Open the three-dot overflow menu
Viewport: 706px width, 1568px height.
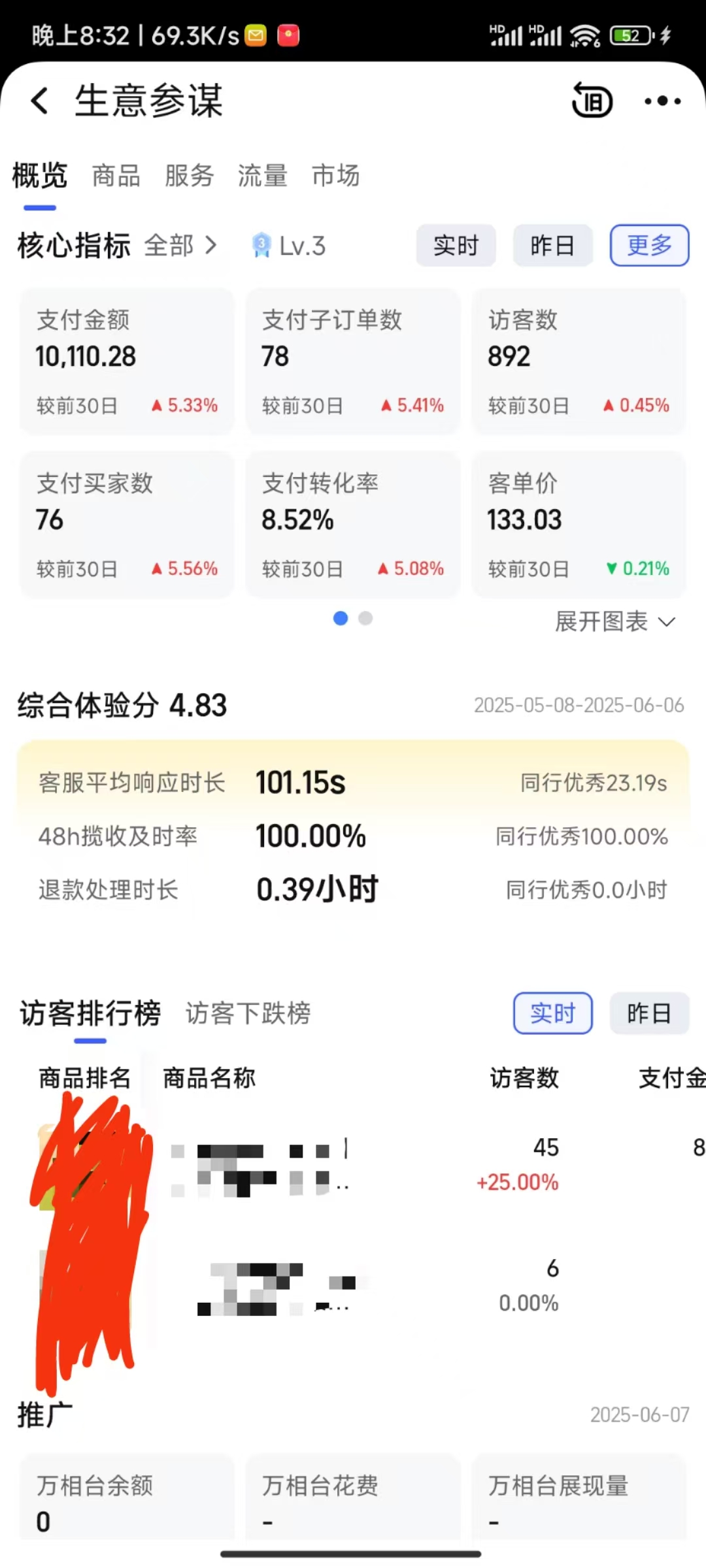(x=662, y=101)
